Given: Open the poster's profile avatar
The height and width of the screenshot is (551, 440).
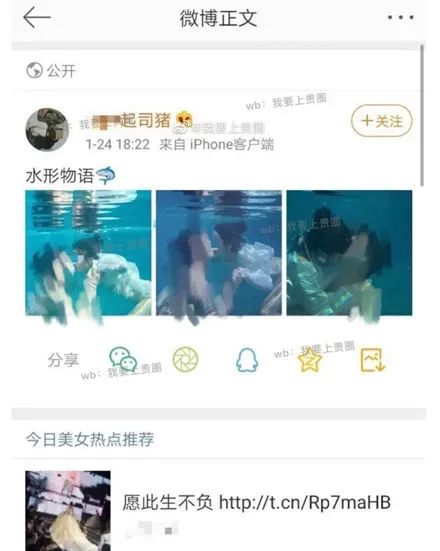Looking at the screenshot, I should pyautogui.click(x=47, y=129).
